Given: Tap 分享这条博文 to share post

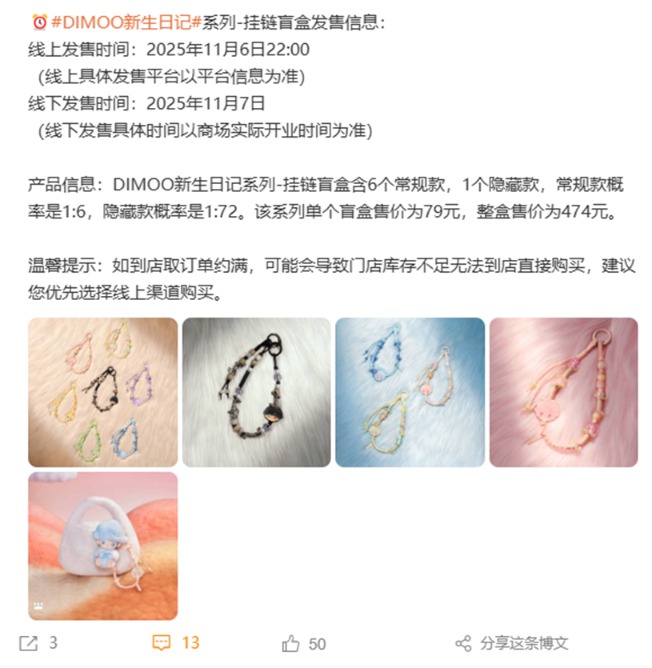Looking at the screenshot, I should click(511, 643).
